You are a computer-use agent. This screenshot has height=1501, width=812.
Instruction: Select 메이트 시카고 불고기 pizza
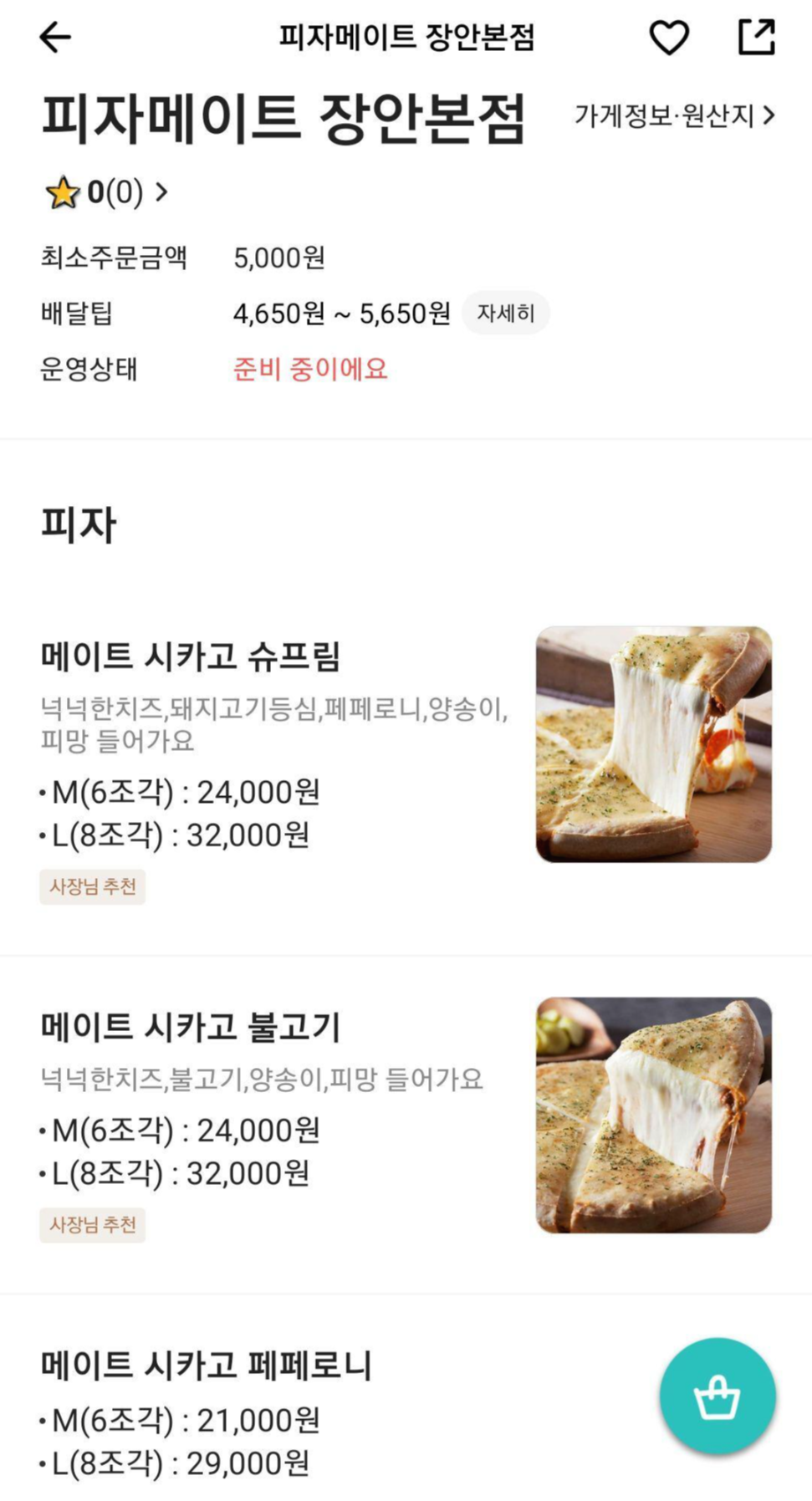click(x=191, y=1027)
